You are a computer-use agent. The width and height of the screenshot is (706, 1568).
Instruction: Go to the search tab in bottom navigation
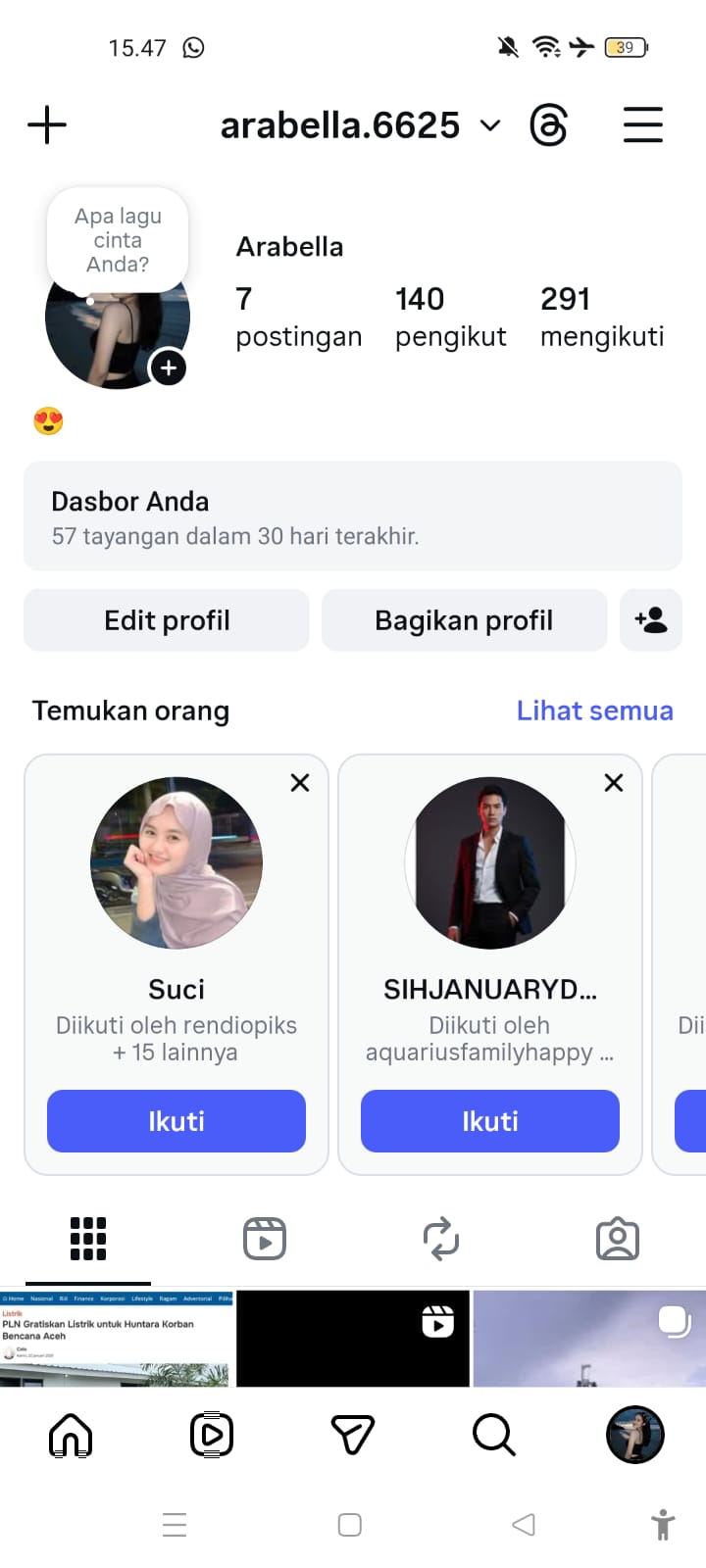pos(493,1436)
